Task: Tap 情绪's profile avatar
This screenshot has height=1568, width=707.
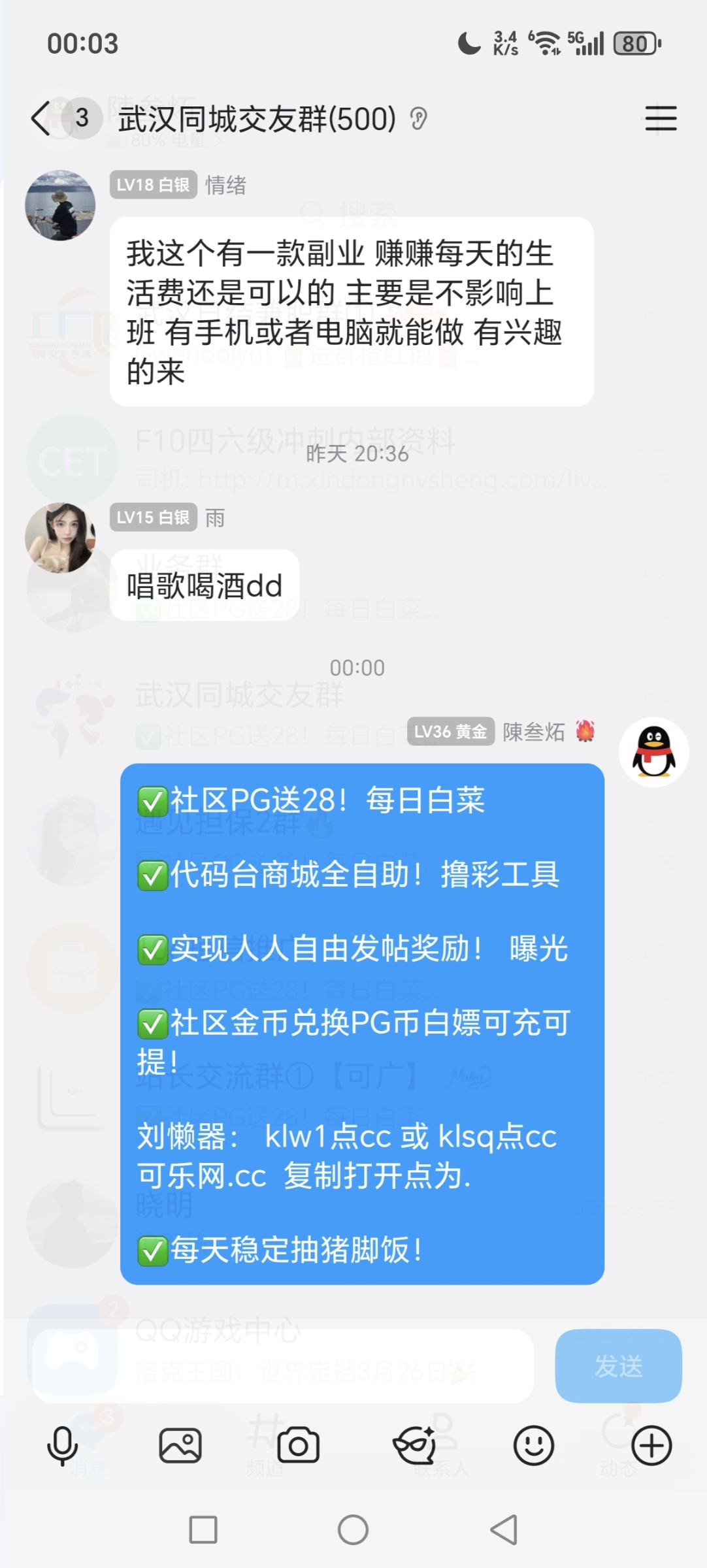Action: point(61,204)
